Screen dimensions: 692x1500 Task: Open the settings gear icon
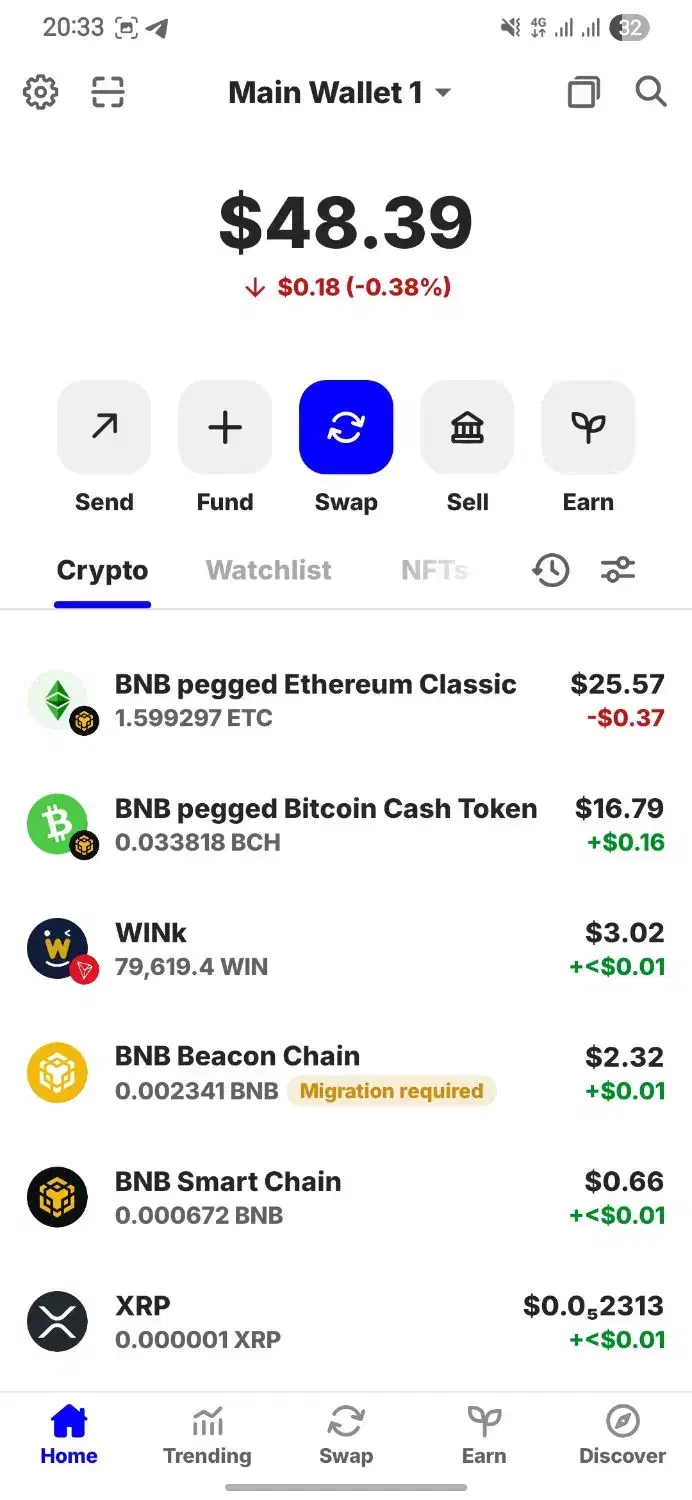point(41,93)
